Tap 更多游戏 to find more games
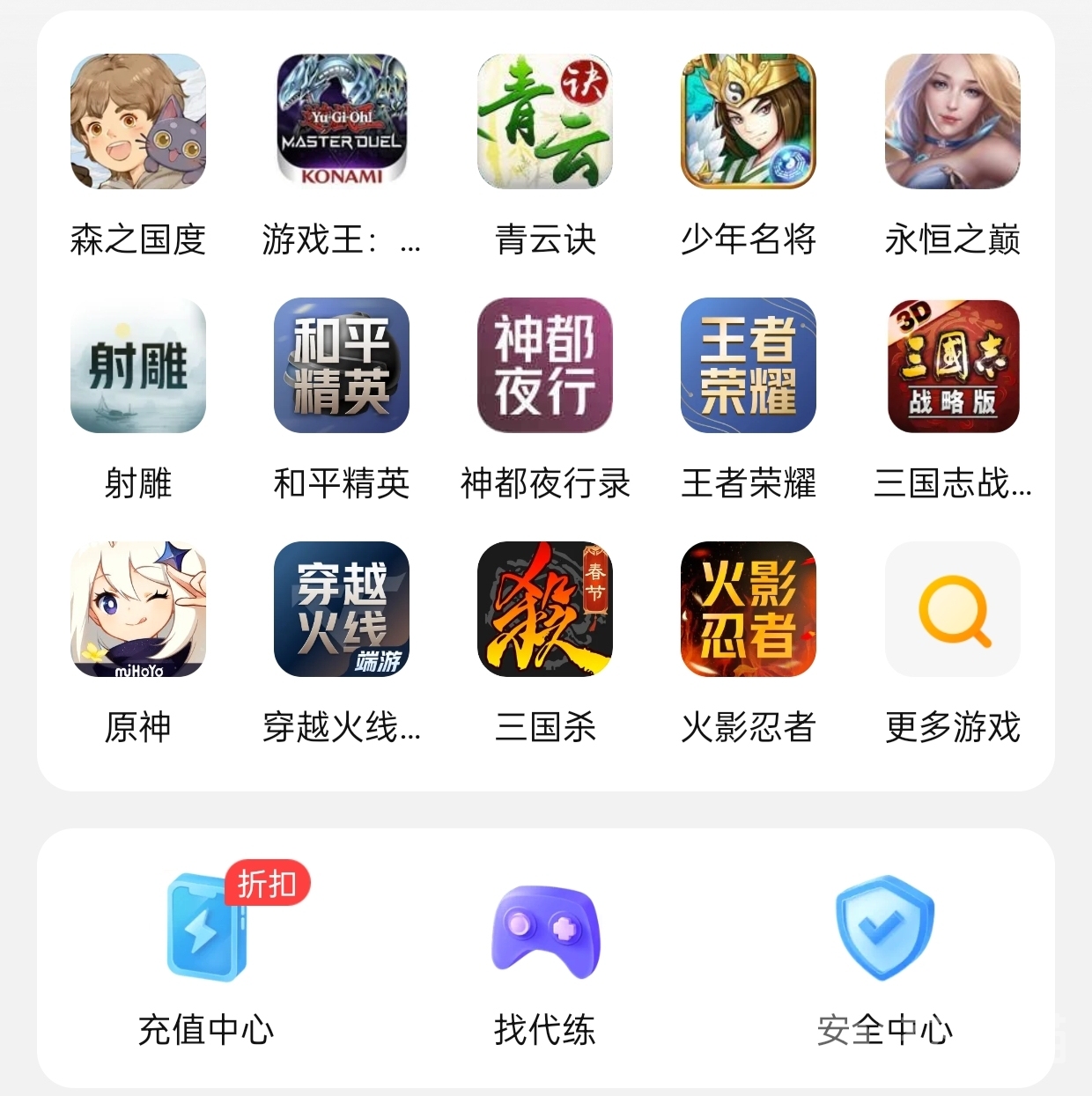The height and width of the screenshot is (1096, 1092). pos(952,609)
